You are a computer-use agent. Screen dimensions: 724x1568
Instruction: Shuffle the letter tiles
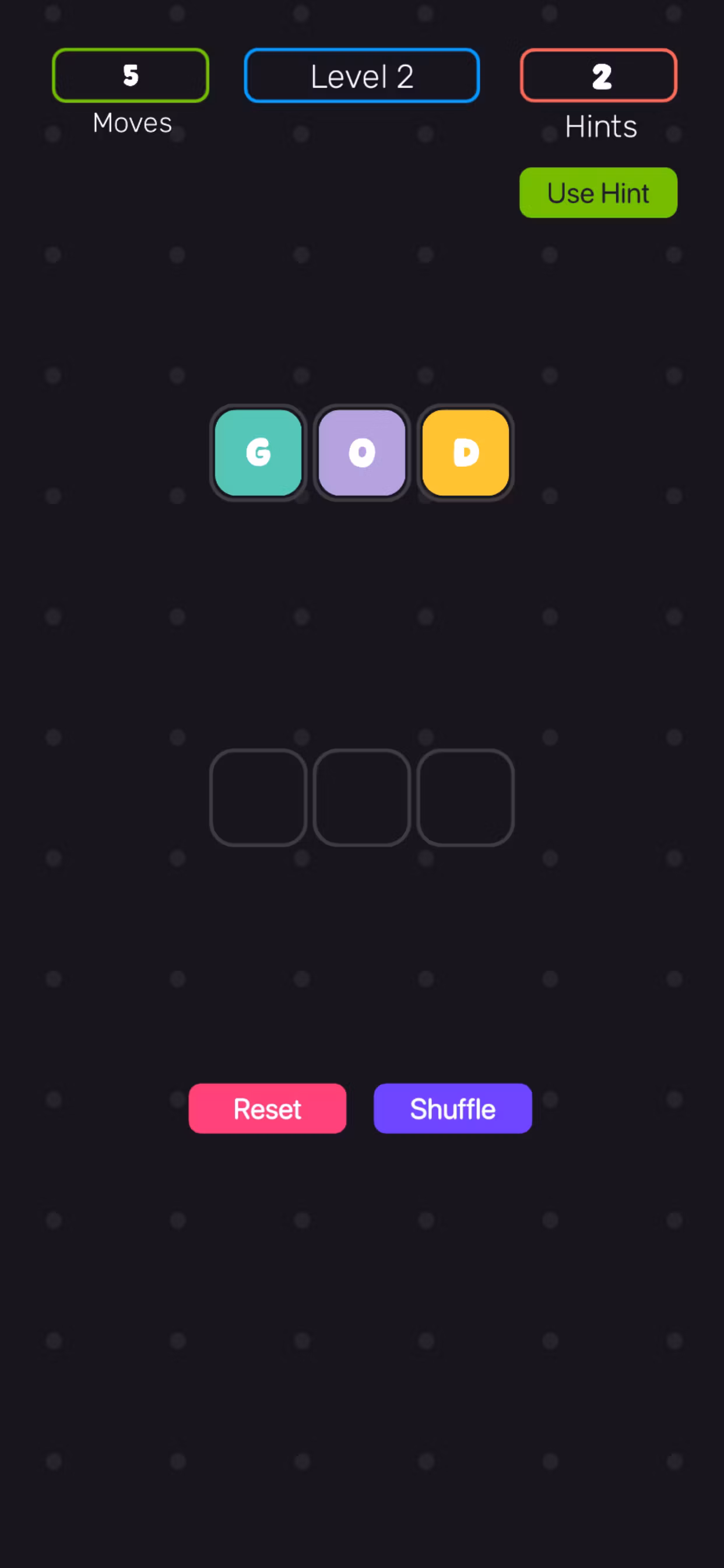[453, 1108]
